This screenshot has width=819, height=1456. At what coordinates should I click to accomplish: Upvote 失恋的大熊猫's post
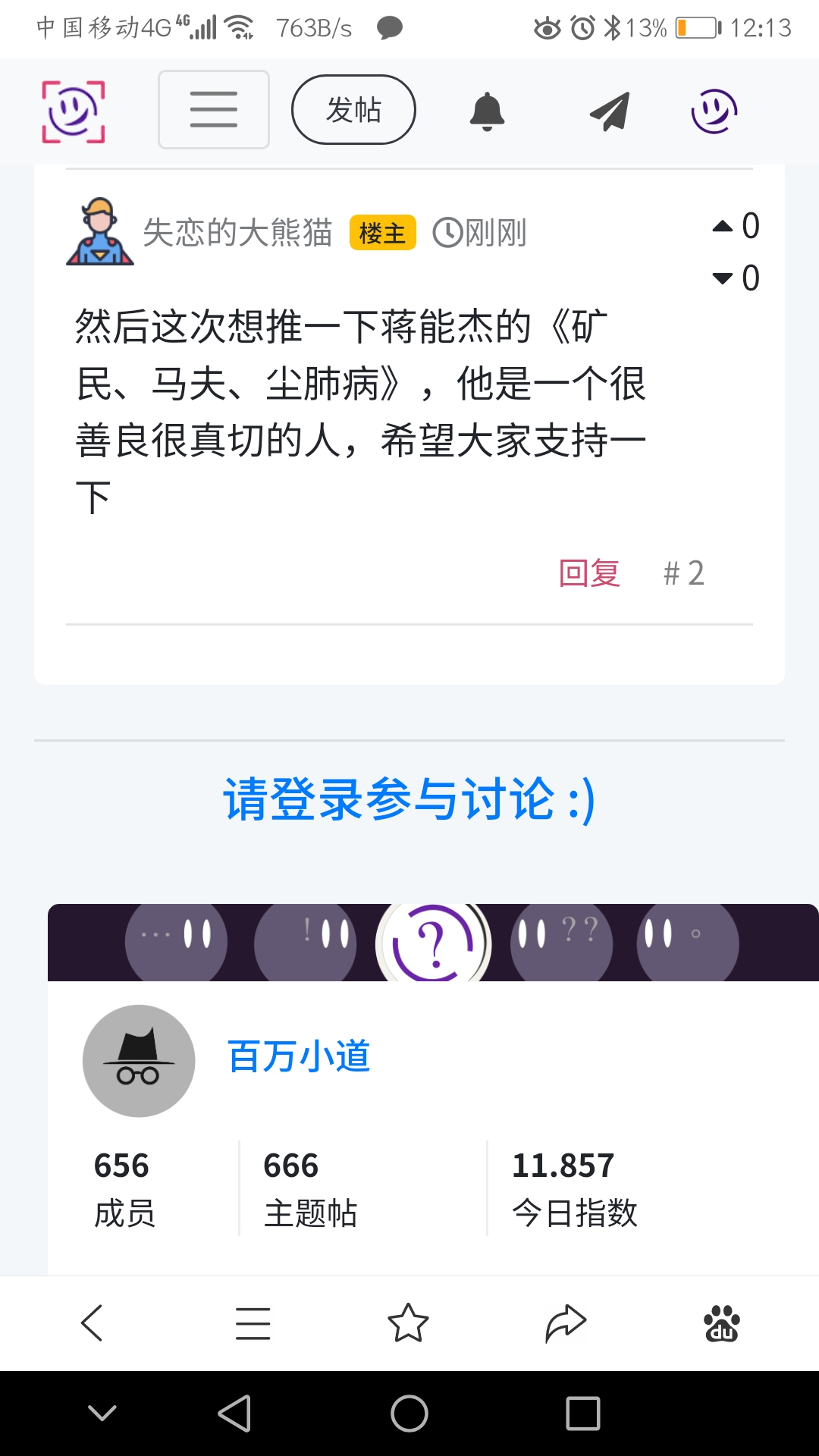tap(723, 226)
